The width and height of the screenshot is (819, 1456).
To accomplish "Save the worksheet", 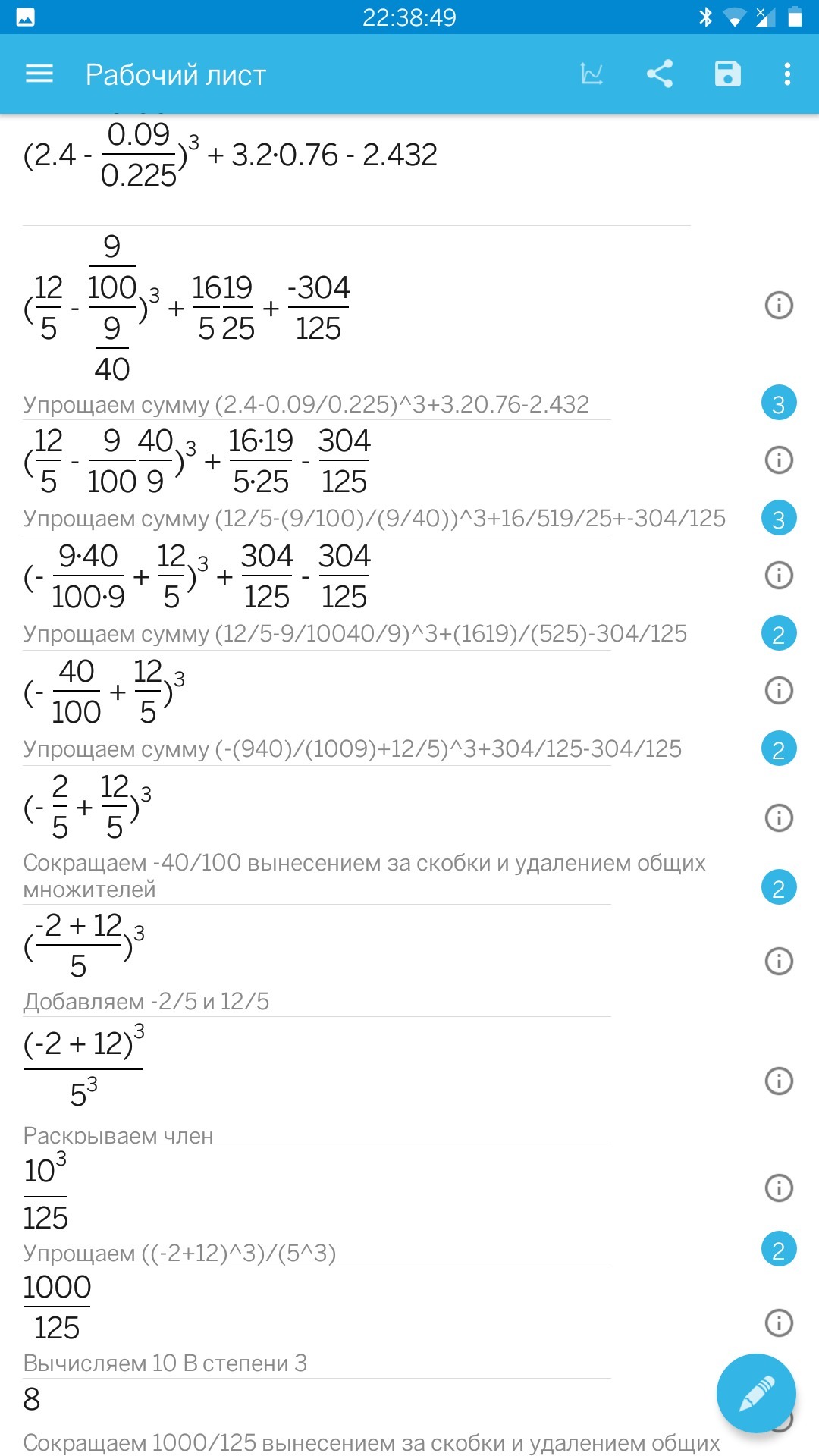I will point(727,74).
